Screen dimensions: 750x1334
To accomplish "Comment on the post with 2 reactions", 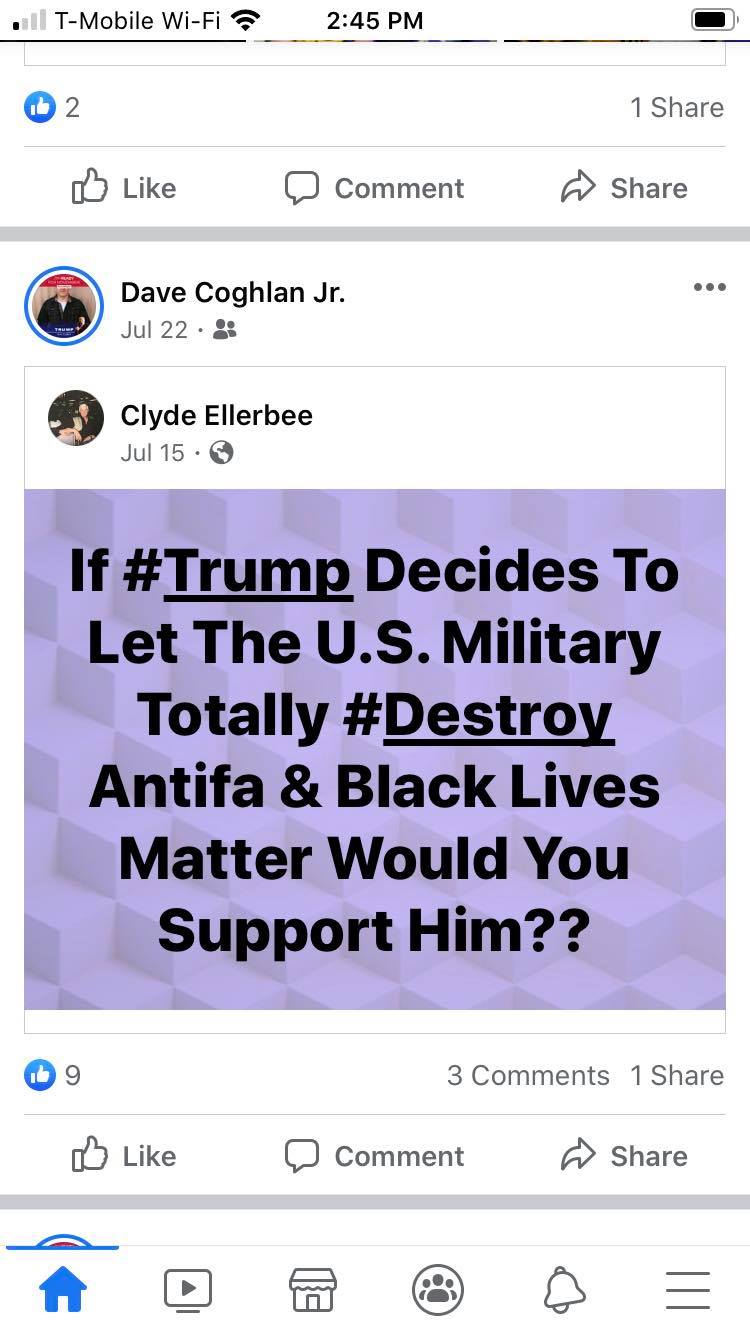I will click(x=374, y=188).
